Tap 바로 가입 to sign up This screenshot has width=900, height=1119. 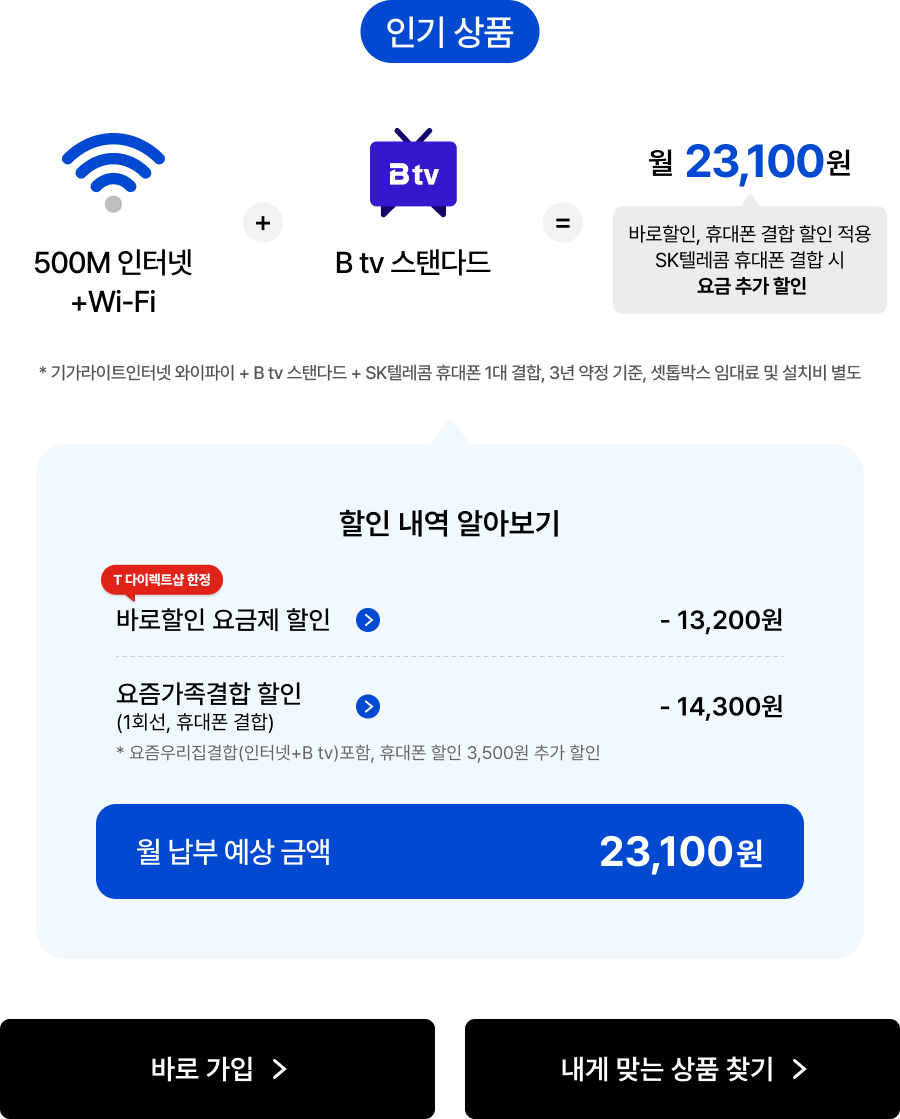(x=218, y=1069)
